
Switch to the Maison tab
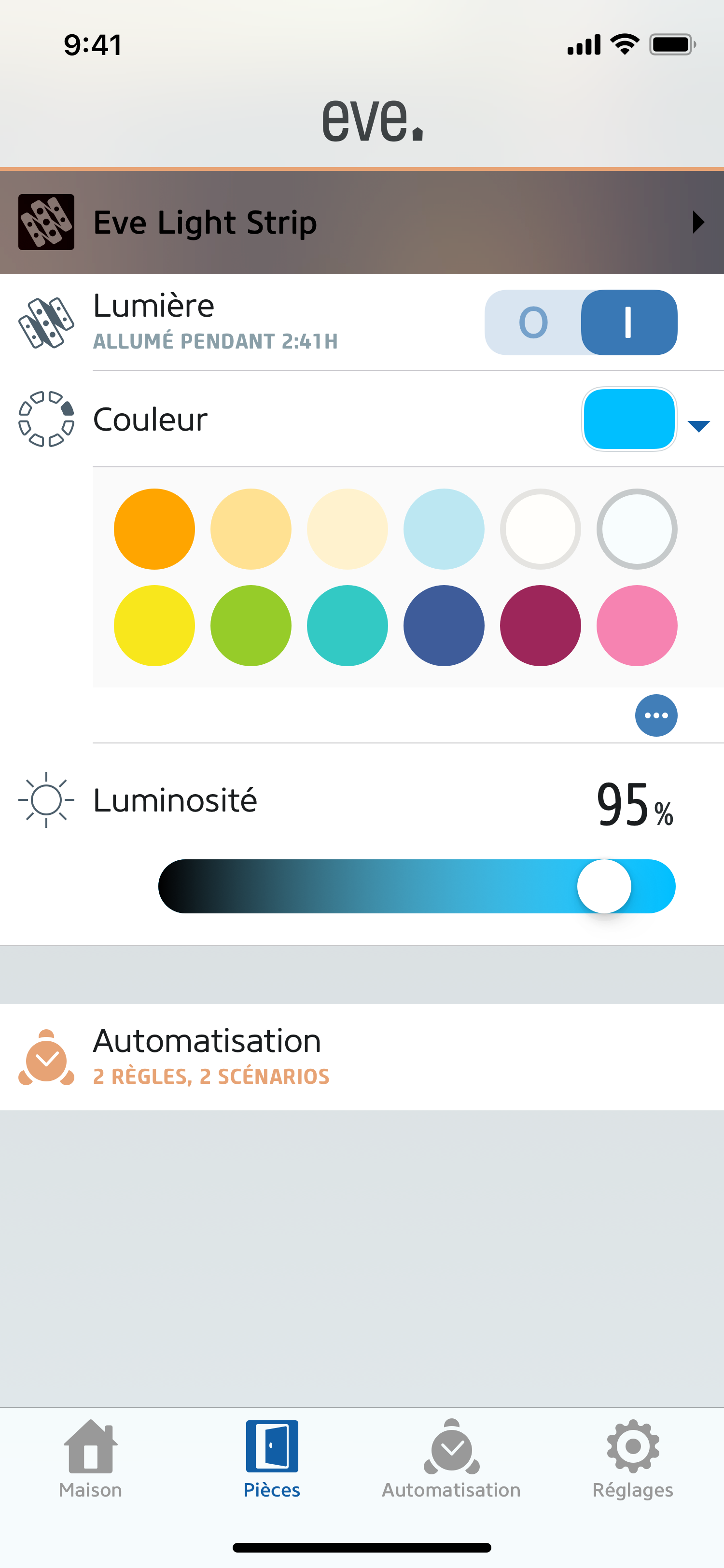pos(91,1459)
